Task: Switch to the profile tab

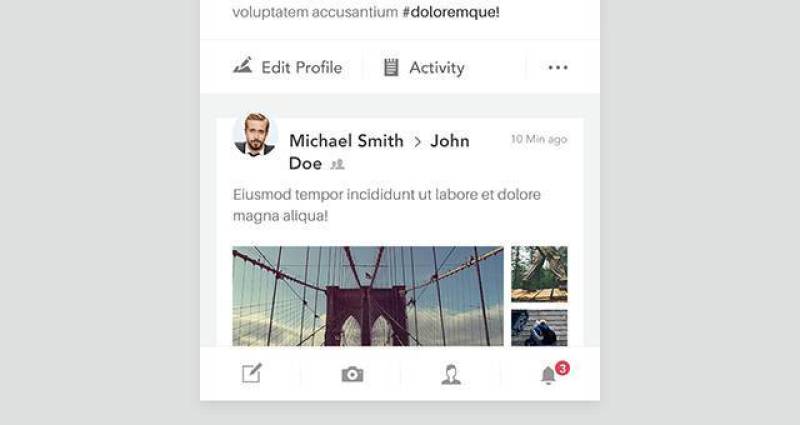Action: pos(451,374)
